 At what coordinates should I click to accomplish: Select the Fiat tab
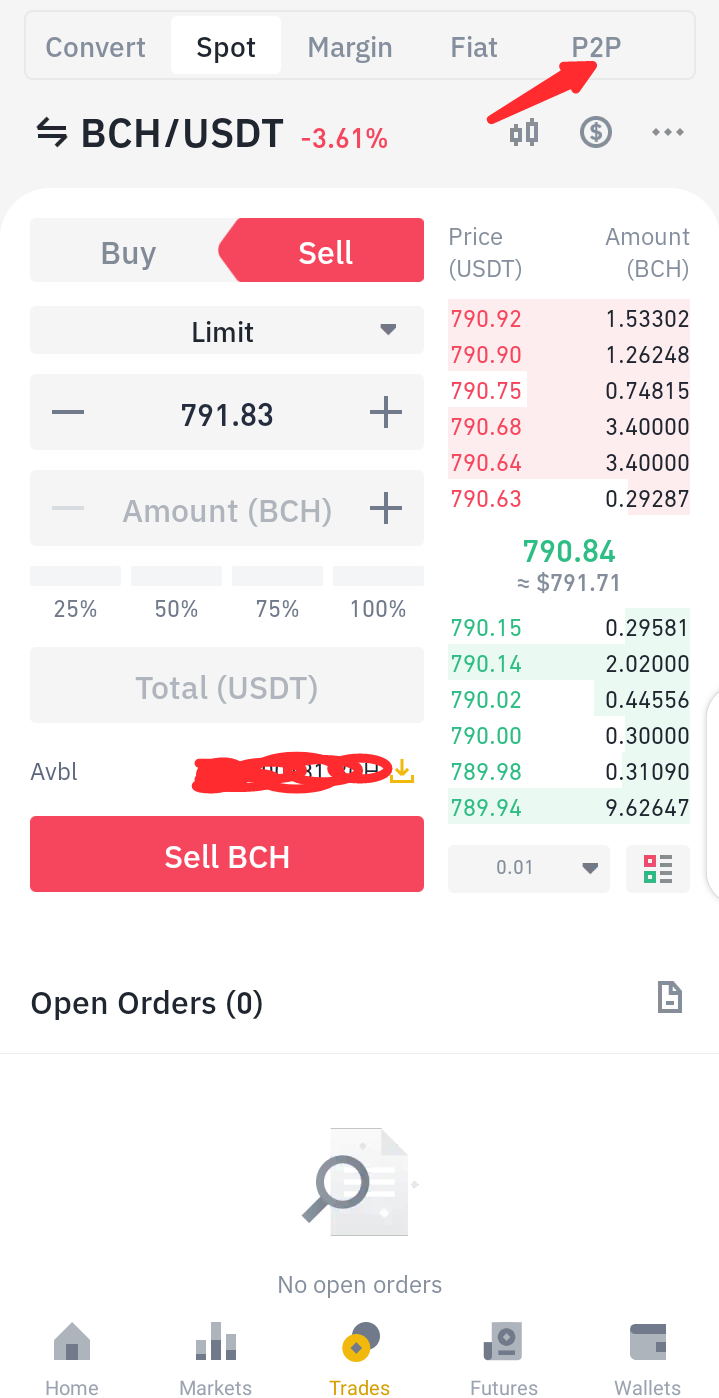[x=474, y=47]
